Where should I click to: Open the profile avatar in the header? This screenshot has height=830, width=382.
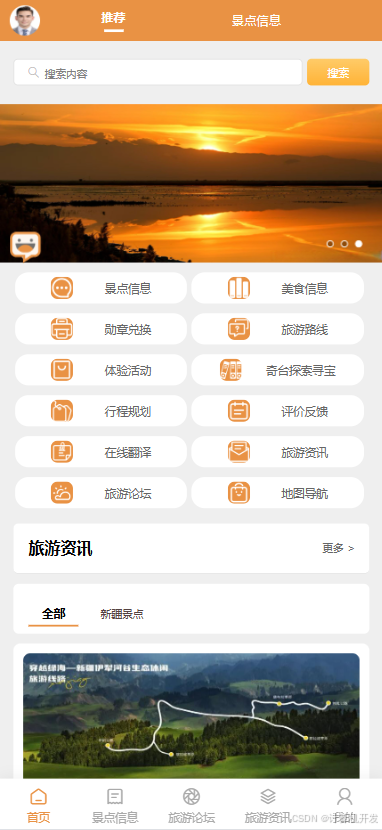click(25, 20)
